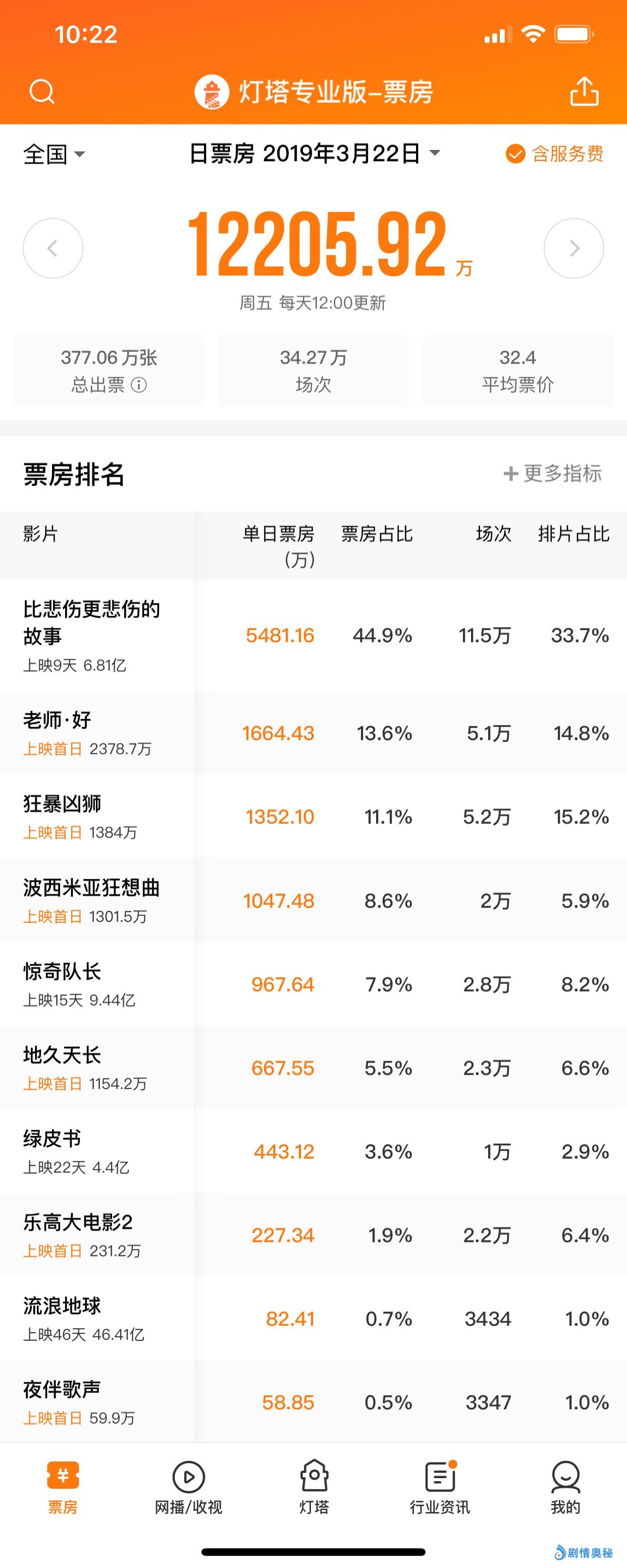Viewport: 627px width, 1568px height.
Task: Share this box office page
Action: [584, 92]
